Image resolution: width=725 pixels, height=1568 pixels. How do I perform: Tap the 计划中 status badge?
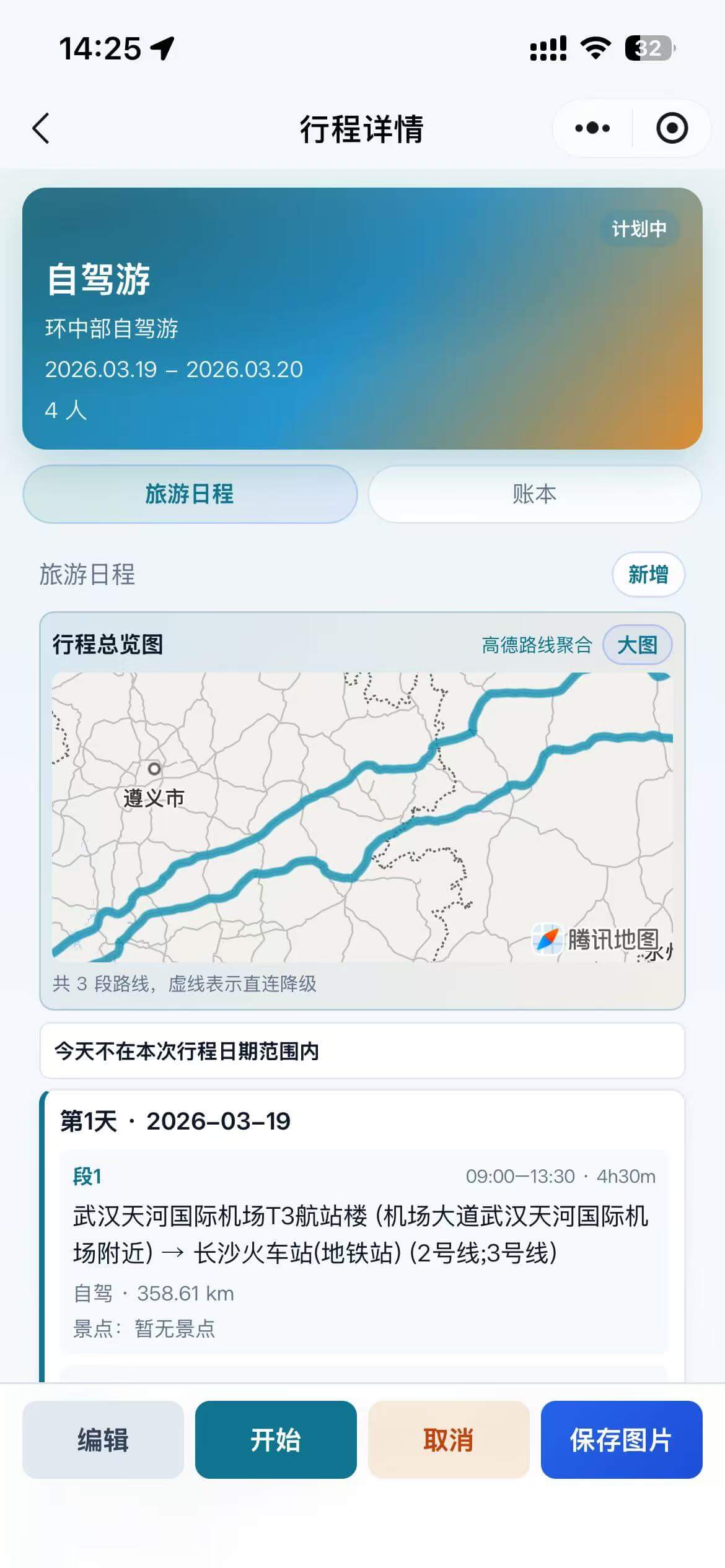coord(639,229)
